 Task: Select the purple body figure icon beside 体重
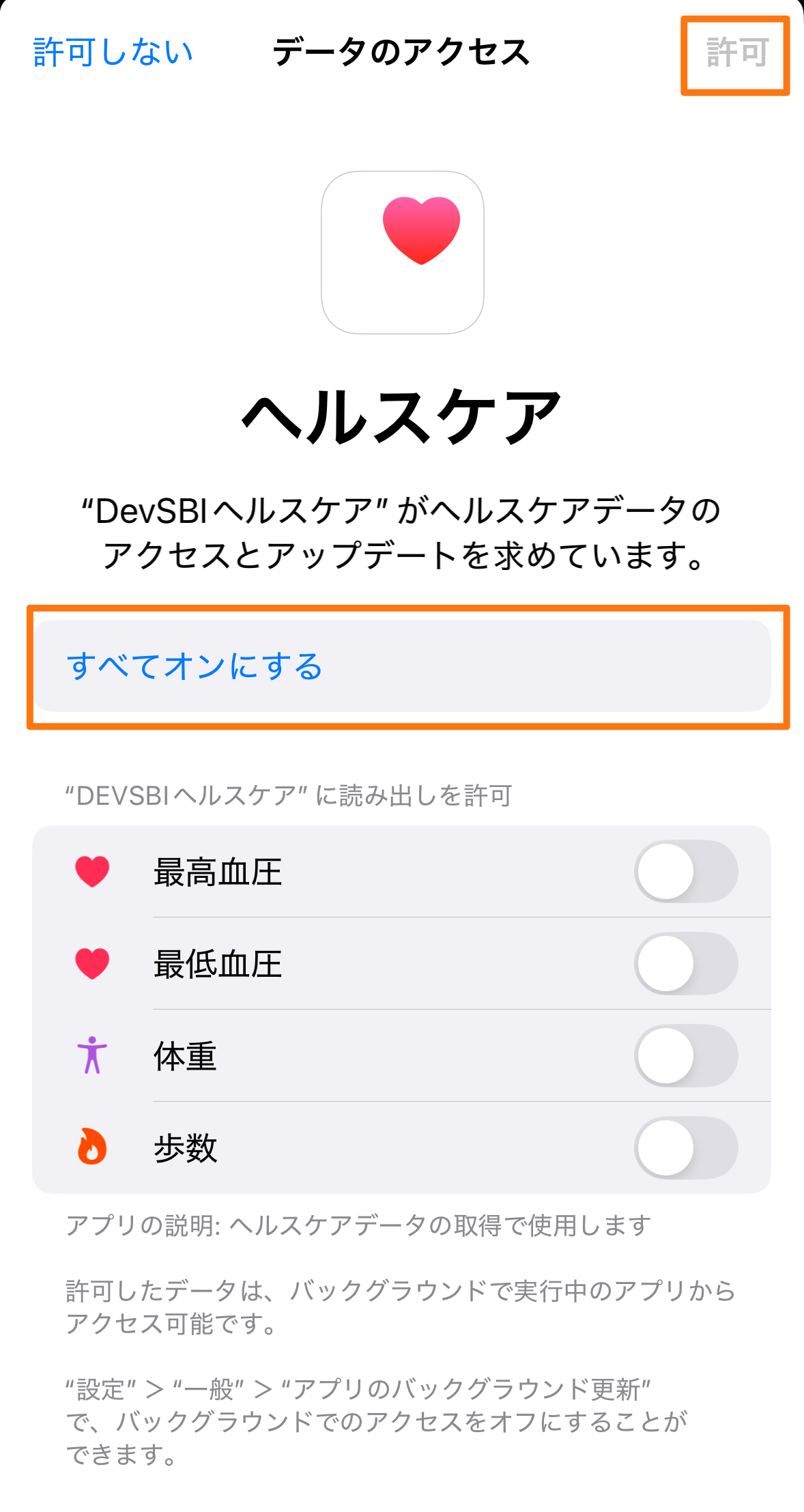pos(91,1055)
